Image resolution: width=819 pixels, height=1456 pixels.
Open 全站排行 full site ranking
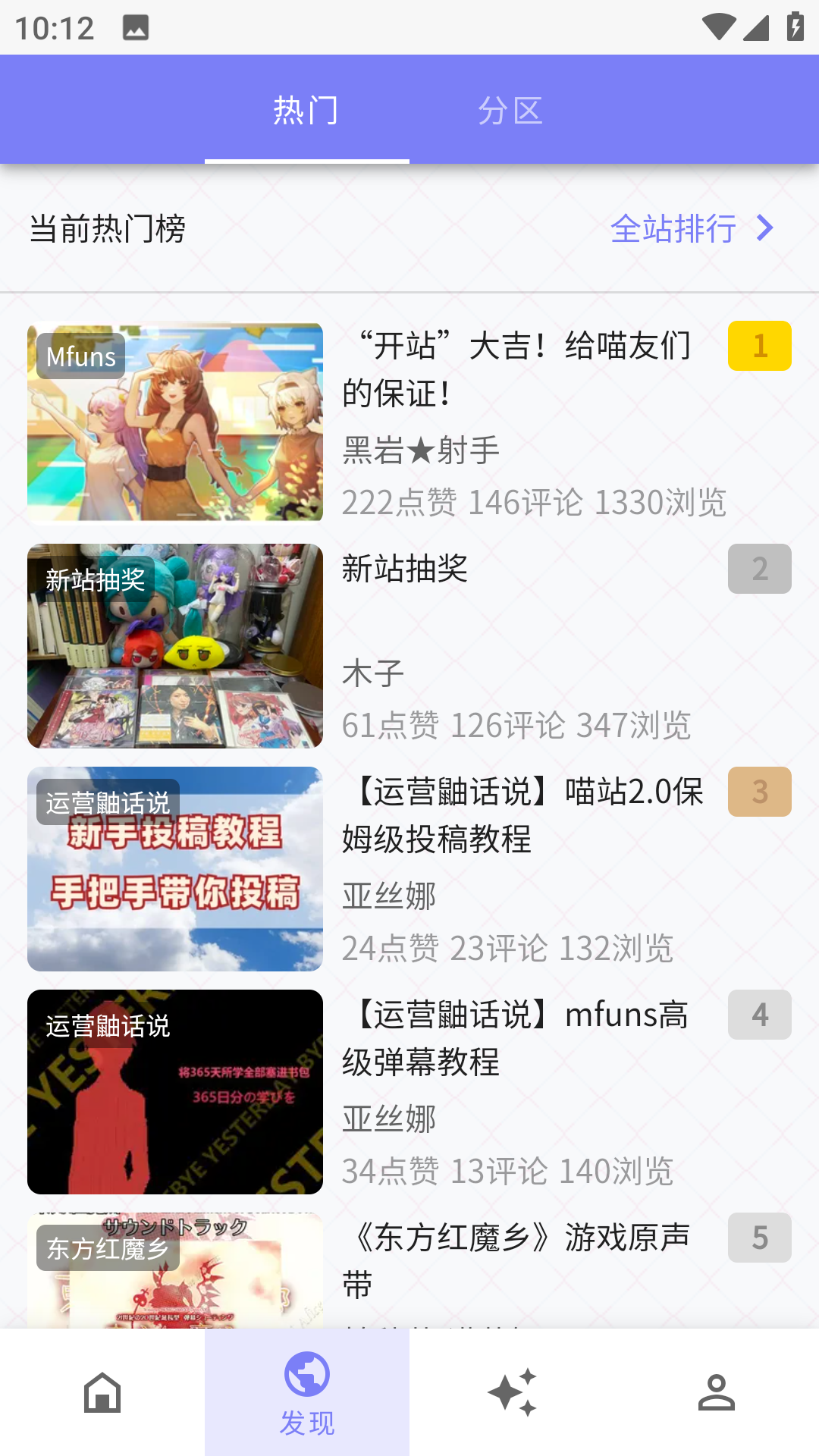click(x=692, y=228)
